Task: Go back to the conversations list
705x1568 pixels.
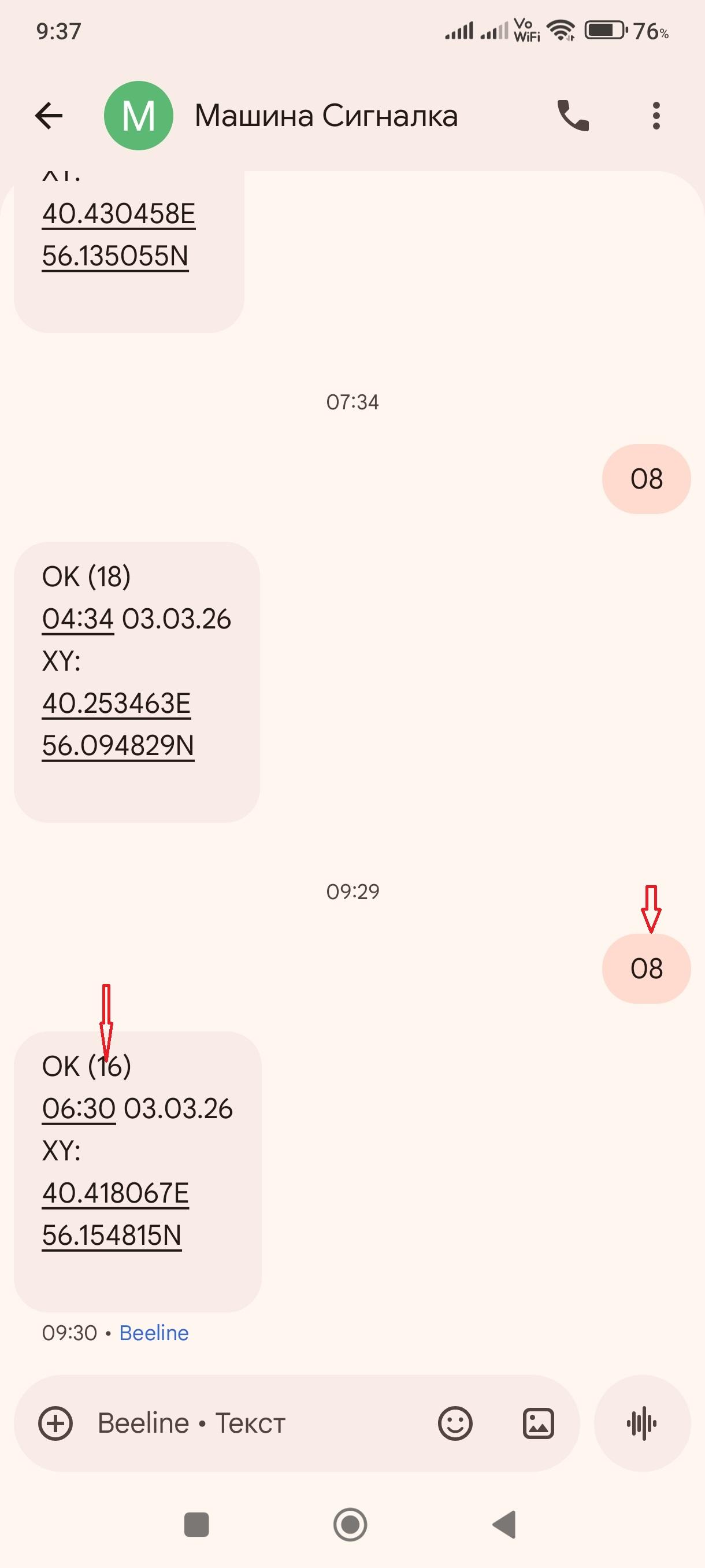Action: [49, 116]
